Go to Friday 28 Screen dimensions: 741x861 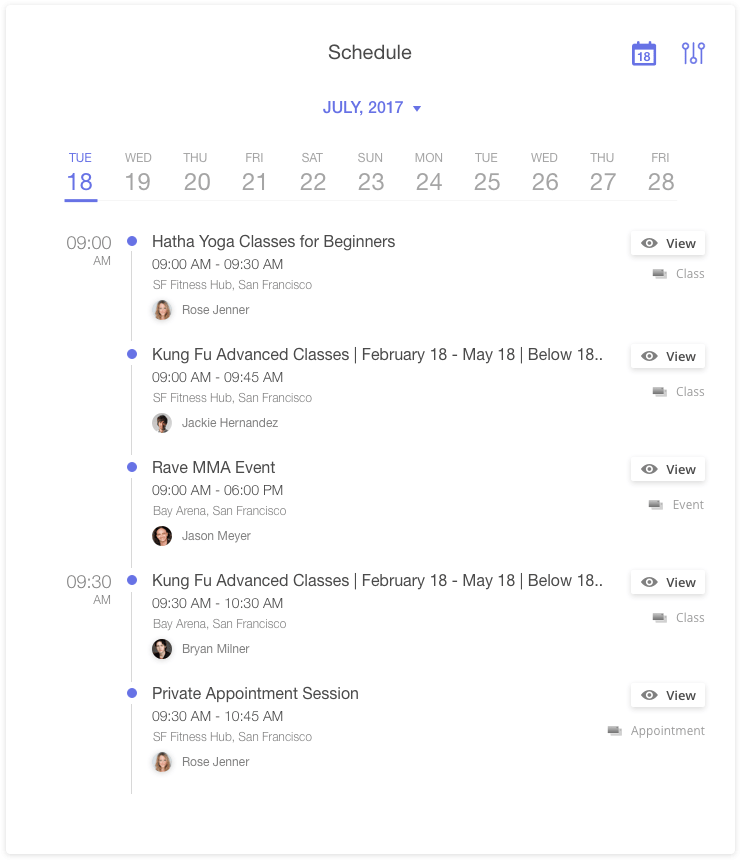tap(661, 173)
